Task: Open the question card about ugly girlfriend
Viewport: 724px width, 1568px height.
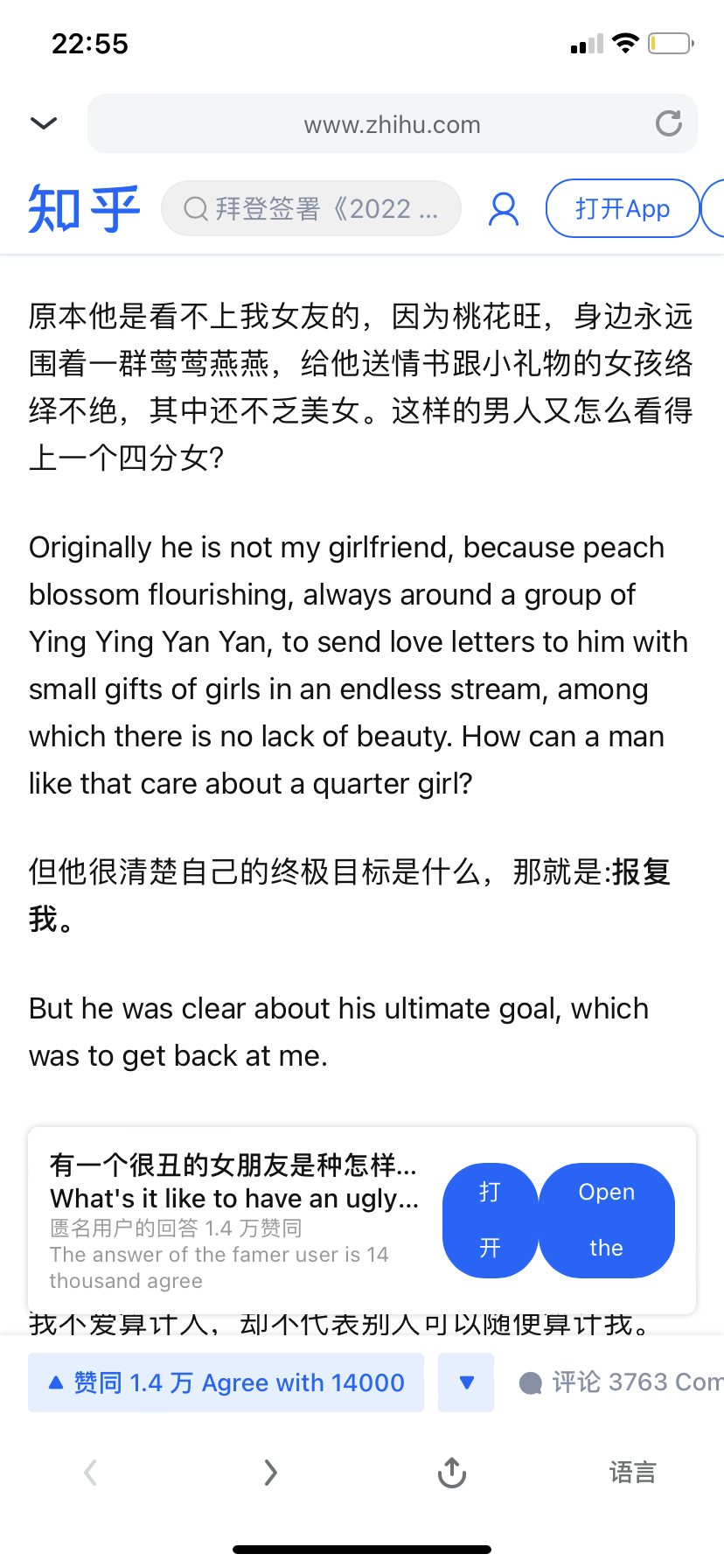Action: (x=234, y=1220)
